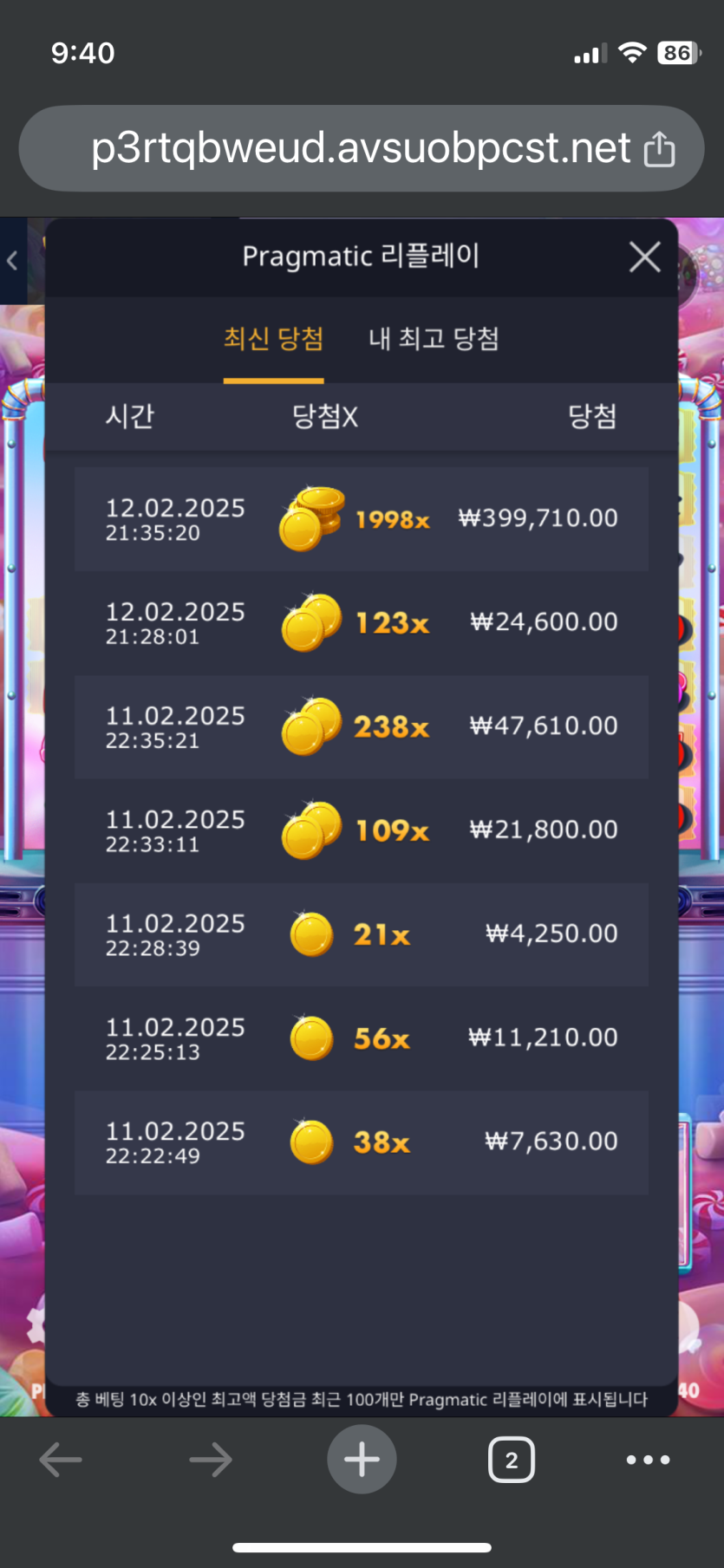Open the browser's more options menu
Viewport: 724px width, 1568px height.
tap(648, 1460)
